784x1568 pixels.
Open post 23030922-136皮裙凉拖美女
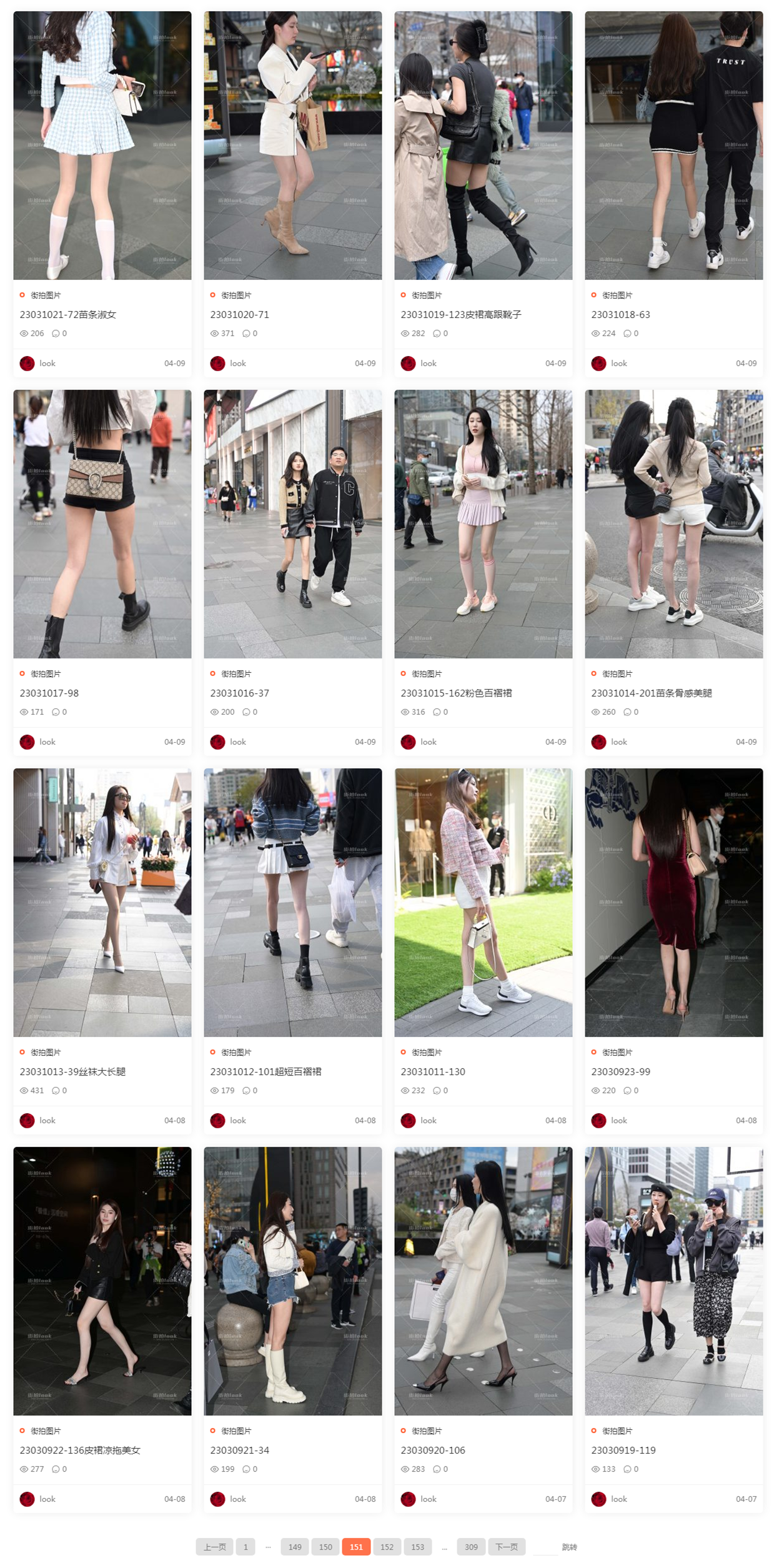coord(80,1451)
